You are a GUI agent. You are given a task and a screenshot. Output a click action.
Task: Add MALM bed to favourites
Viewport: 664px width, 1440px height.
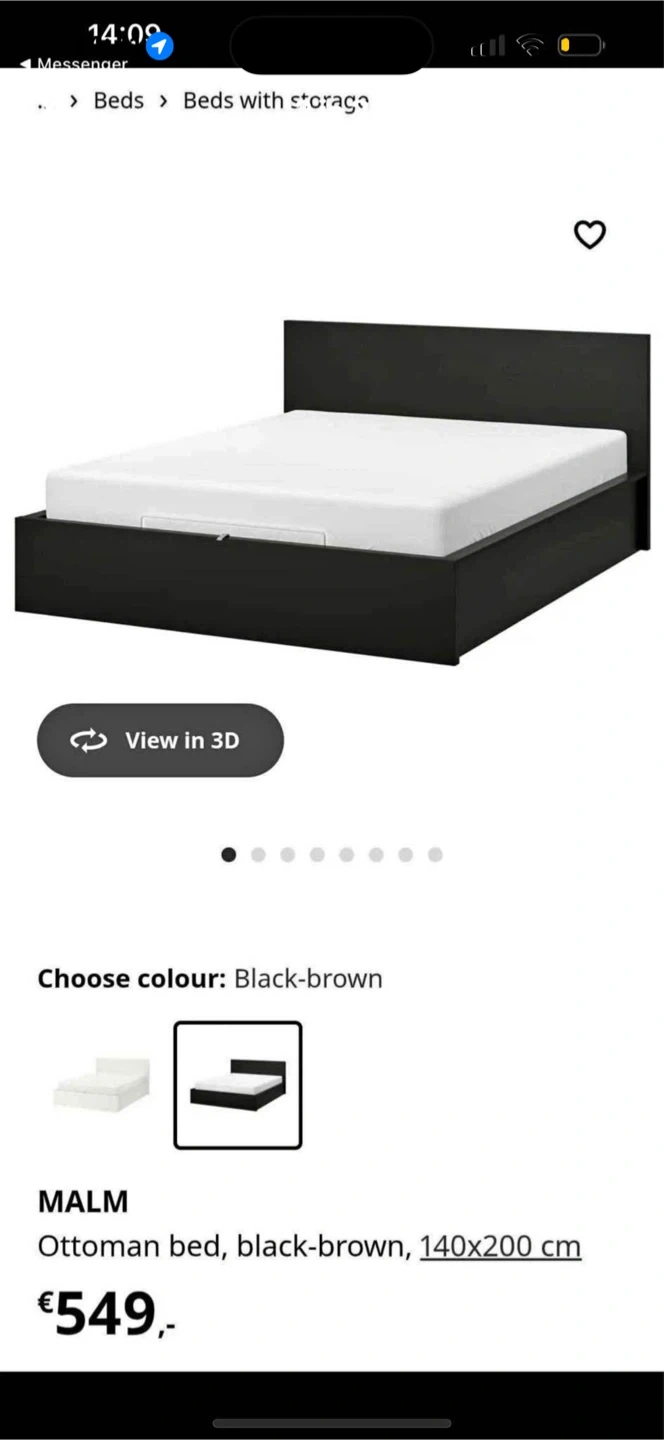590,235
